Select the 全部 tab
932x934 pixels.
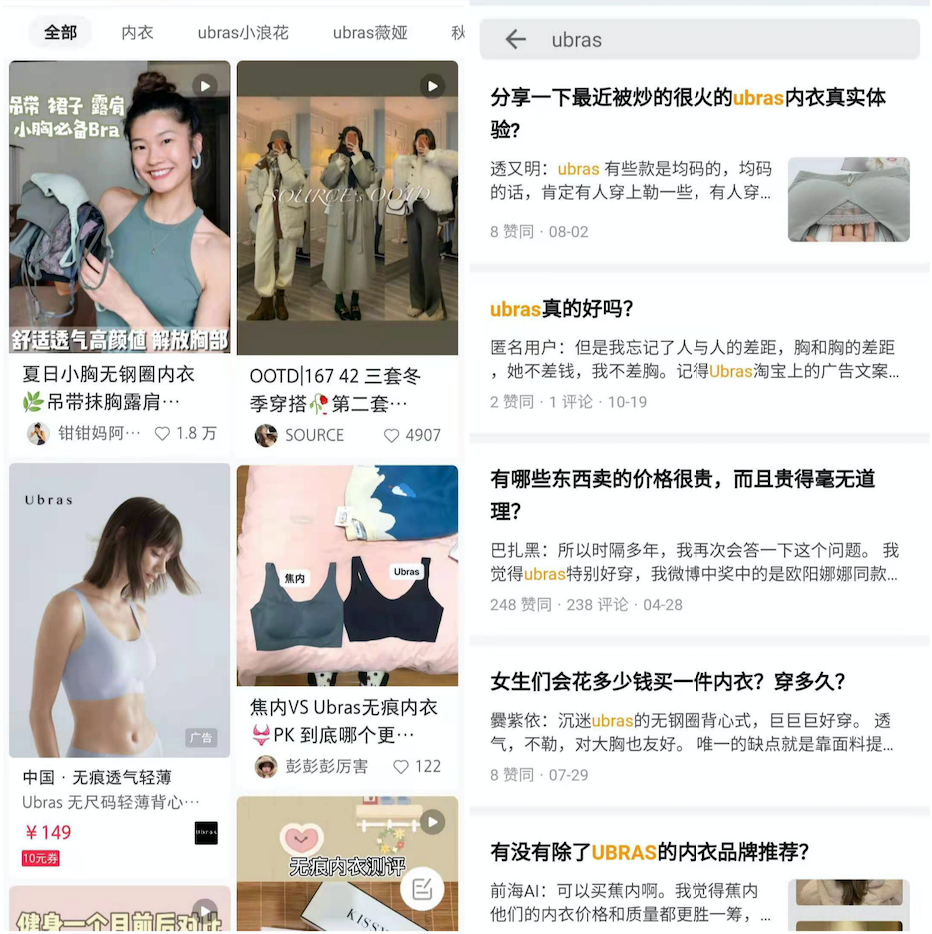click(x=60, y=32)
